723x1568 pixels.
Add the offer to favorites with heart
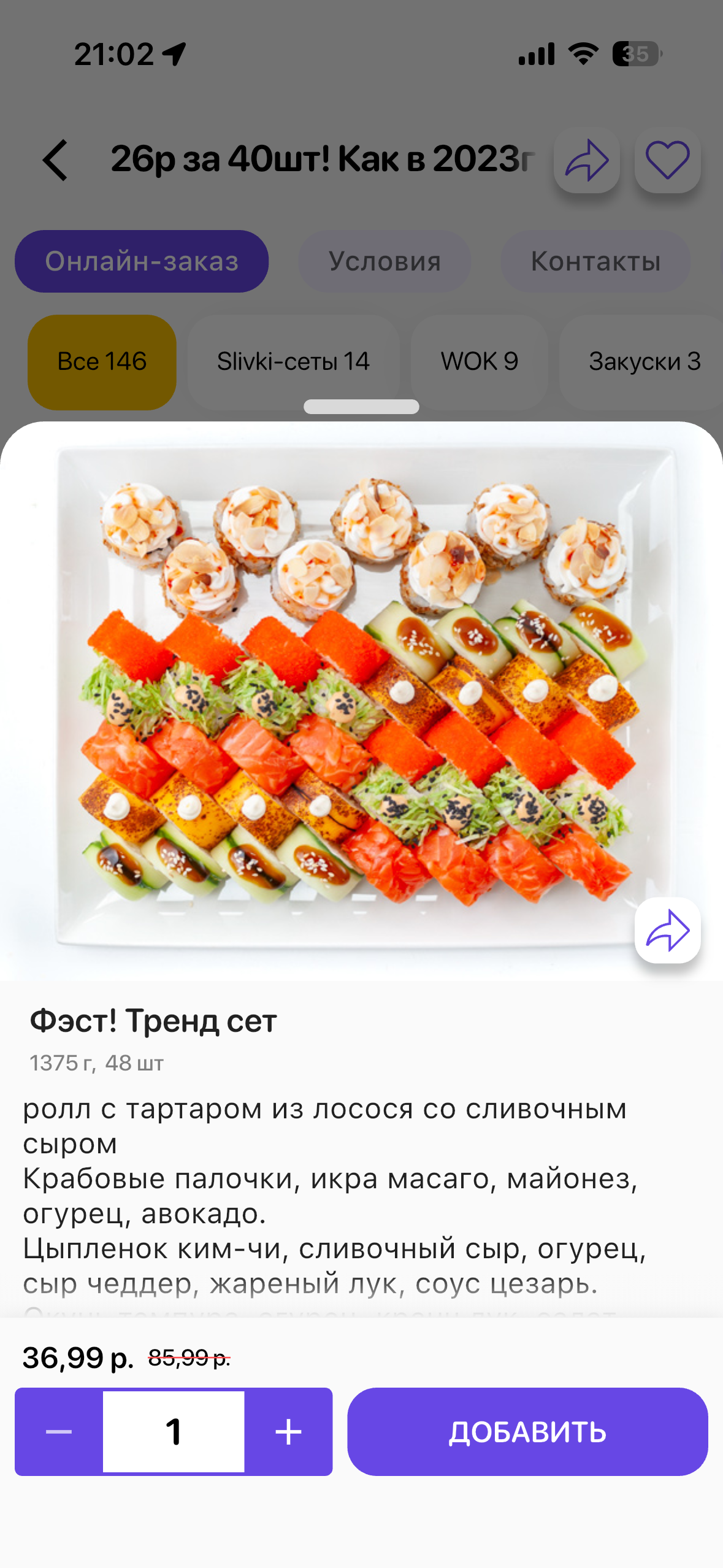[x=667, y=160]
